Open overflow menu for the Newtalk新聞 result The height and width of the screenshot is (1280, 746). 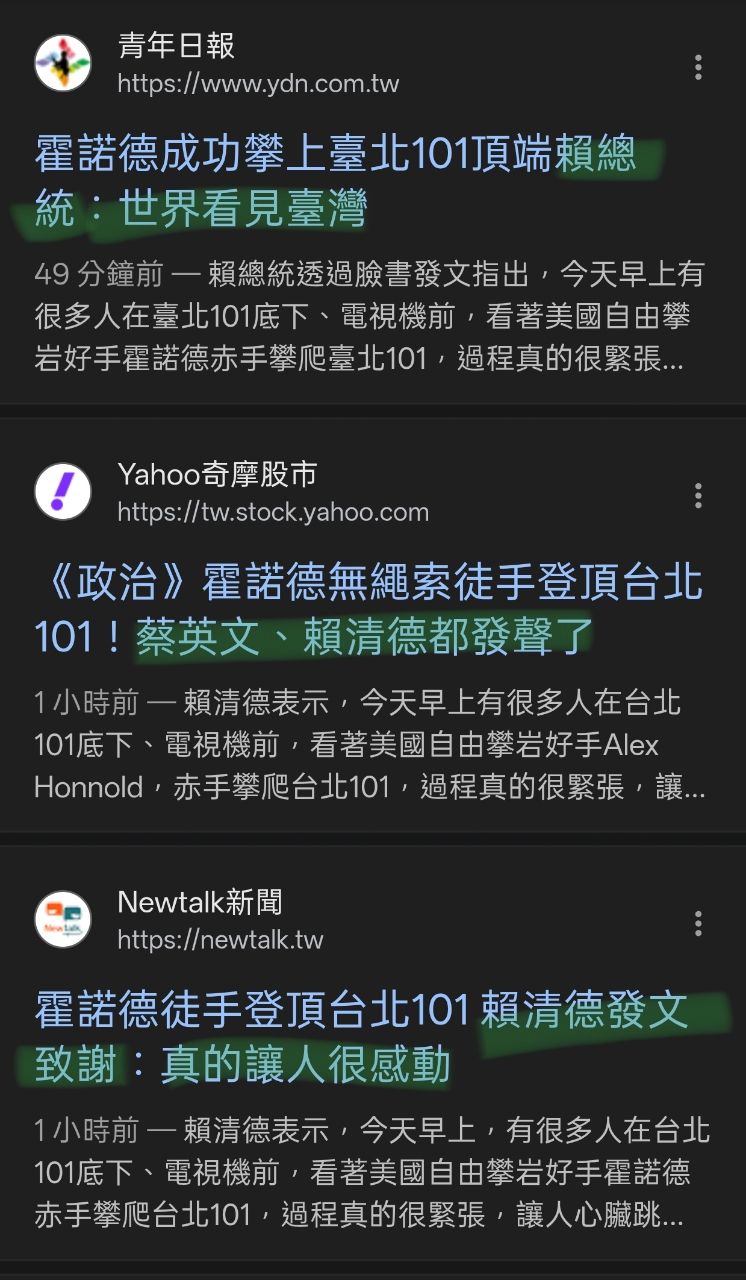[698, 923]
